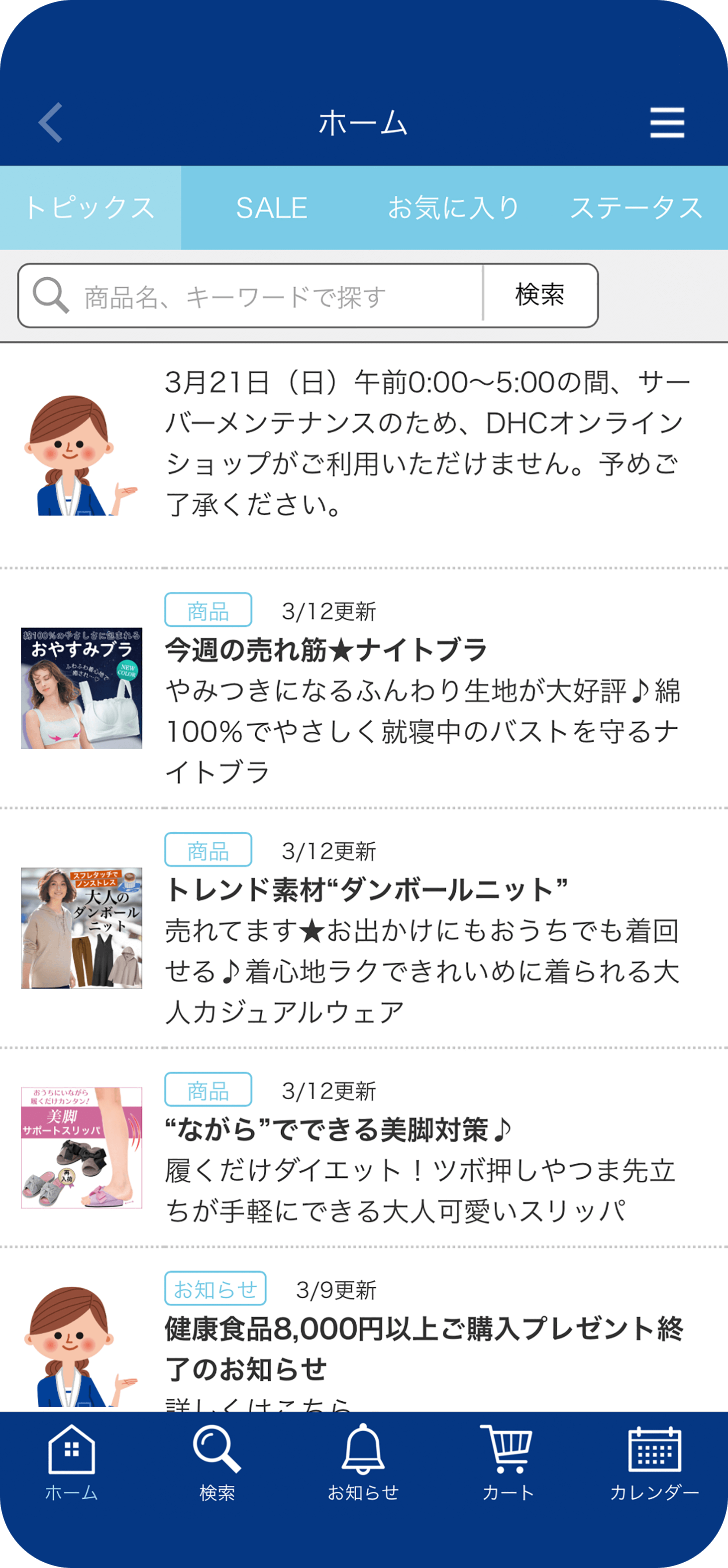This screenshot has height=1568, width=728.
Task: Switch to the SALE tab
Action: click(x=272, y=208)
